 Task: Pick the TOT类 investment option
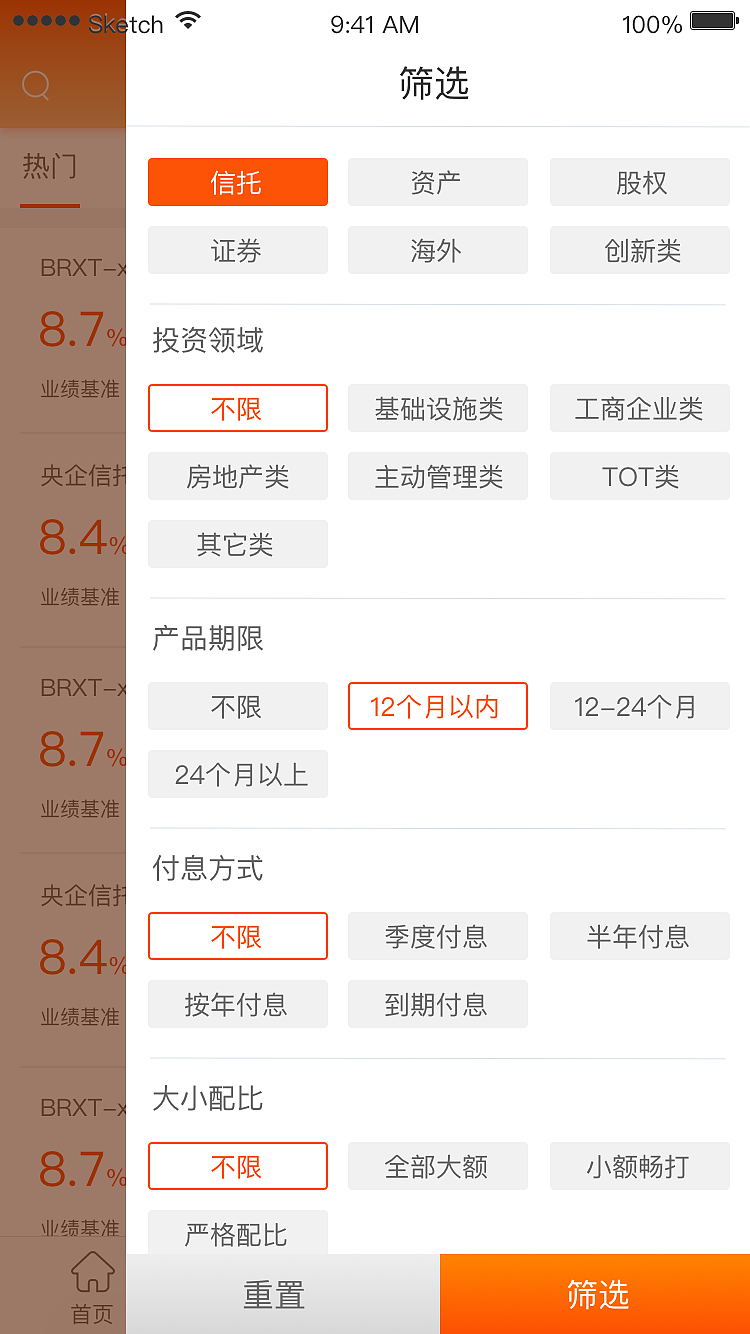[639, 476]
